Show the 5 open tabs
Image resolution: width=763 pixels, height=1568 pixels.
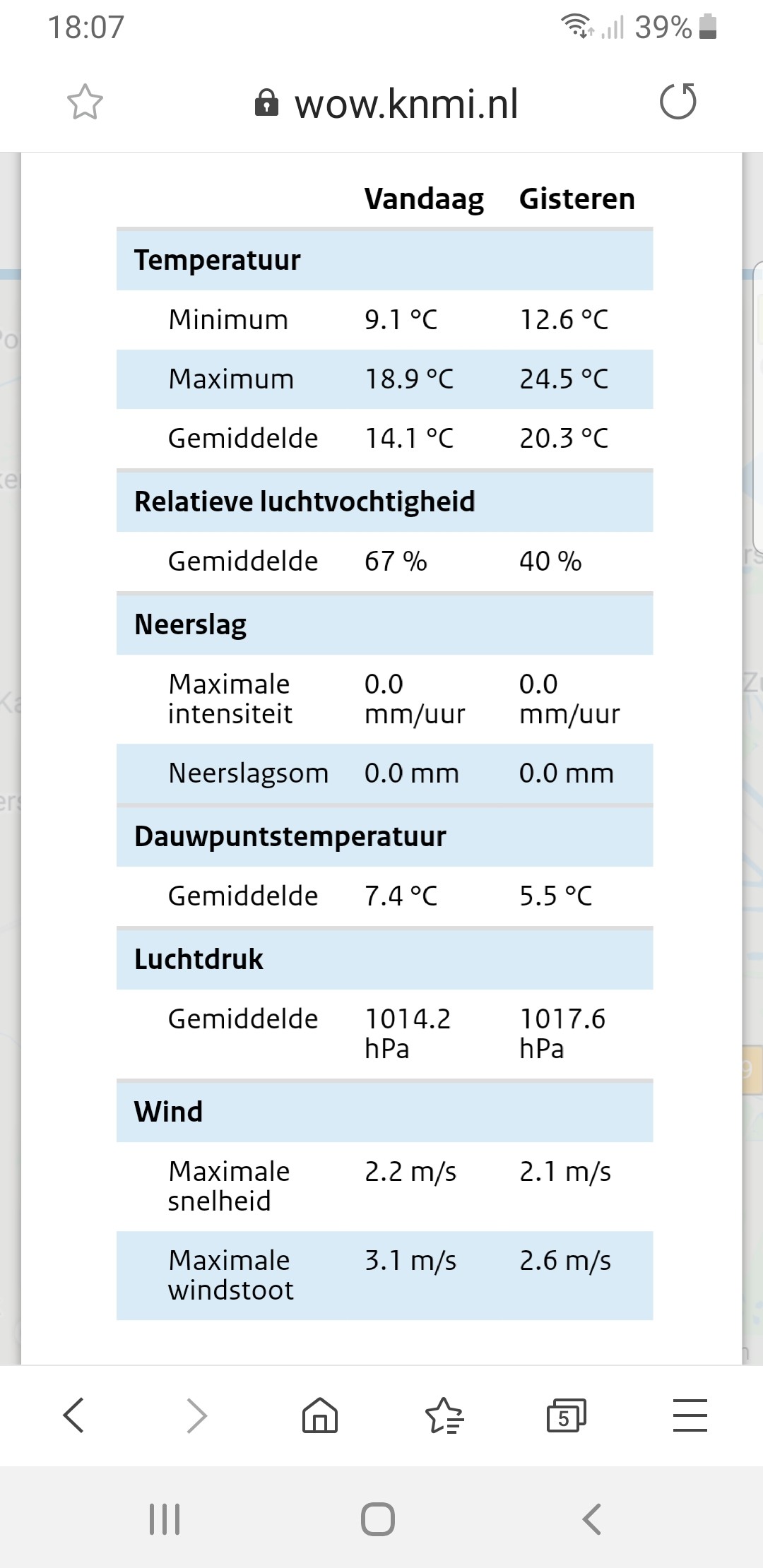coord(567,1415)
